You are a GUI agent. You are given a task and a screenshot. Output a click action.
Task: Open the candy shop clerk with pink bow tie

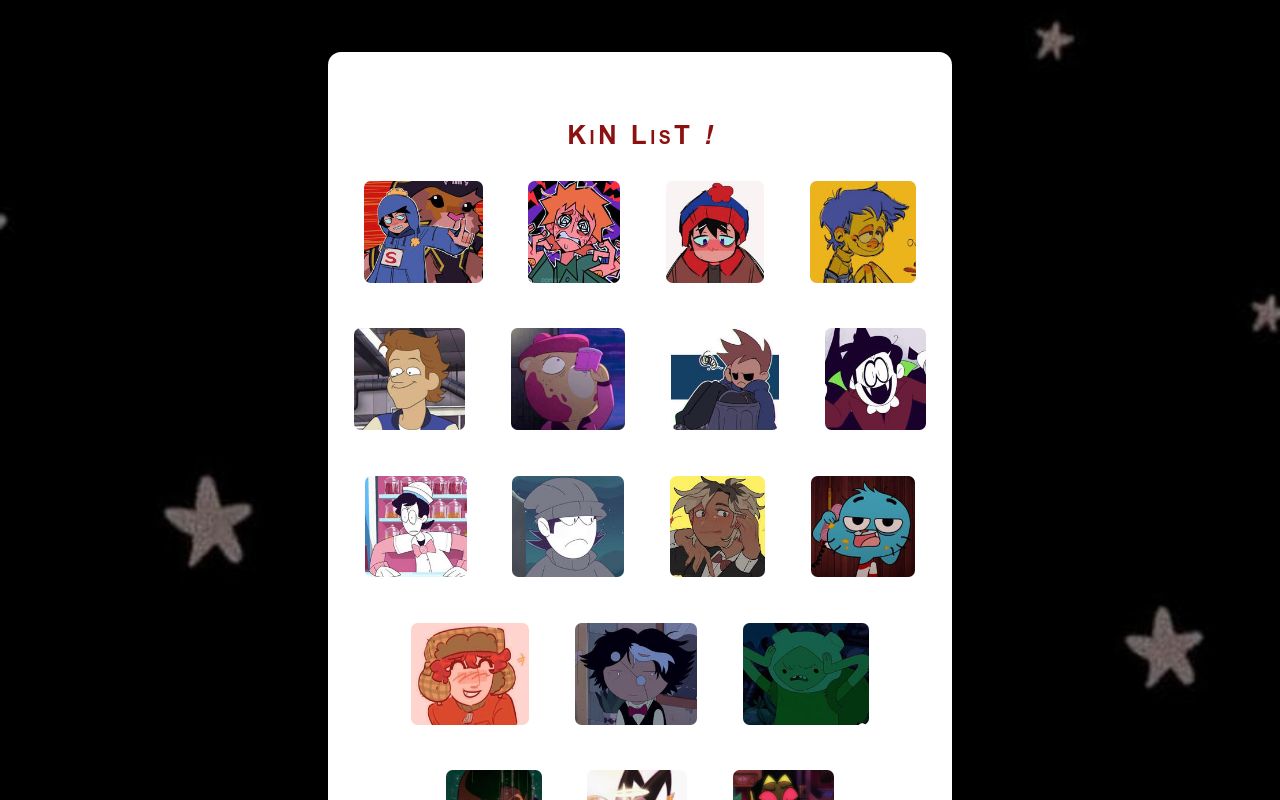tap(416, 526)
